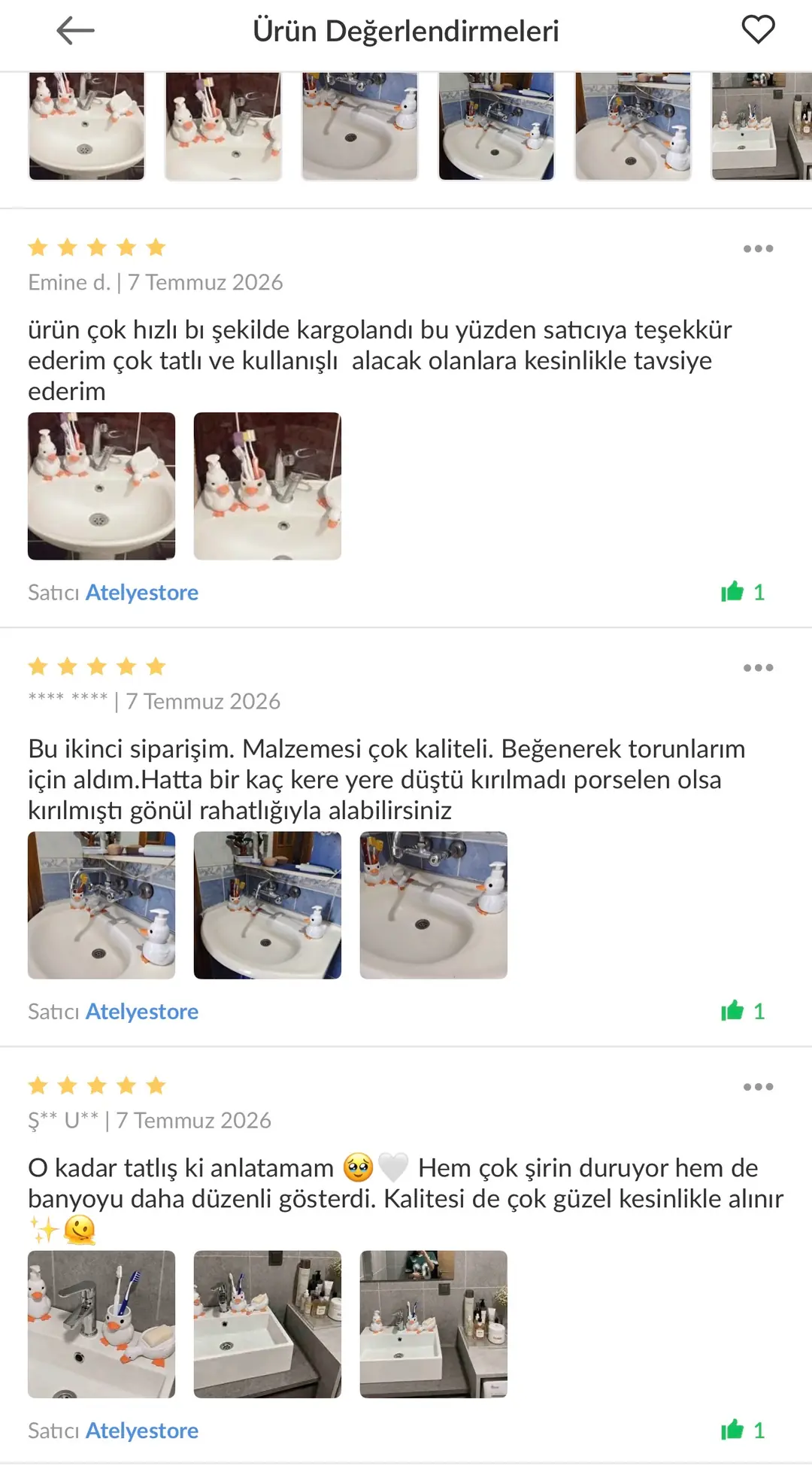View third photo in "Bu ikinci siparişim" review
The image size is (812, 1466).
tap(434, 905)
